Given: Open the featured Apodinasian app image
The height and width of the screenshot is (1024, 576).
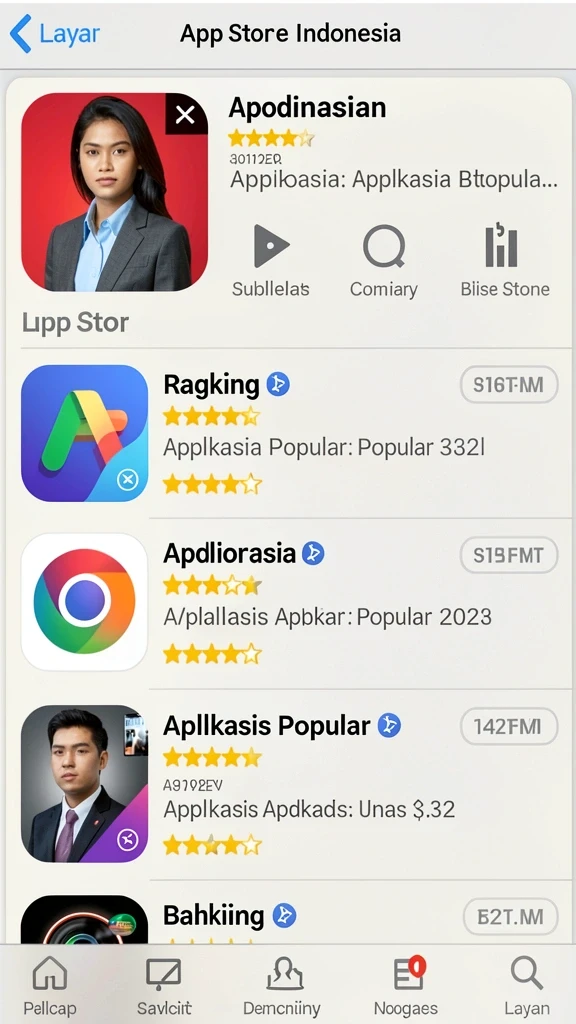Looking at the screenshot, I should [x=114, y=192].
